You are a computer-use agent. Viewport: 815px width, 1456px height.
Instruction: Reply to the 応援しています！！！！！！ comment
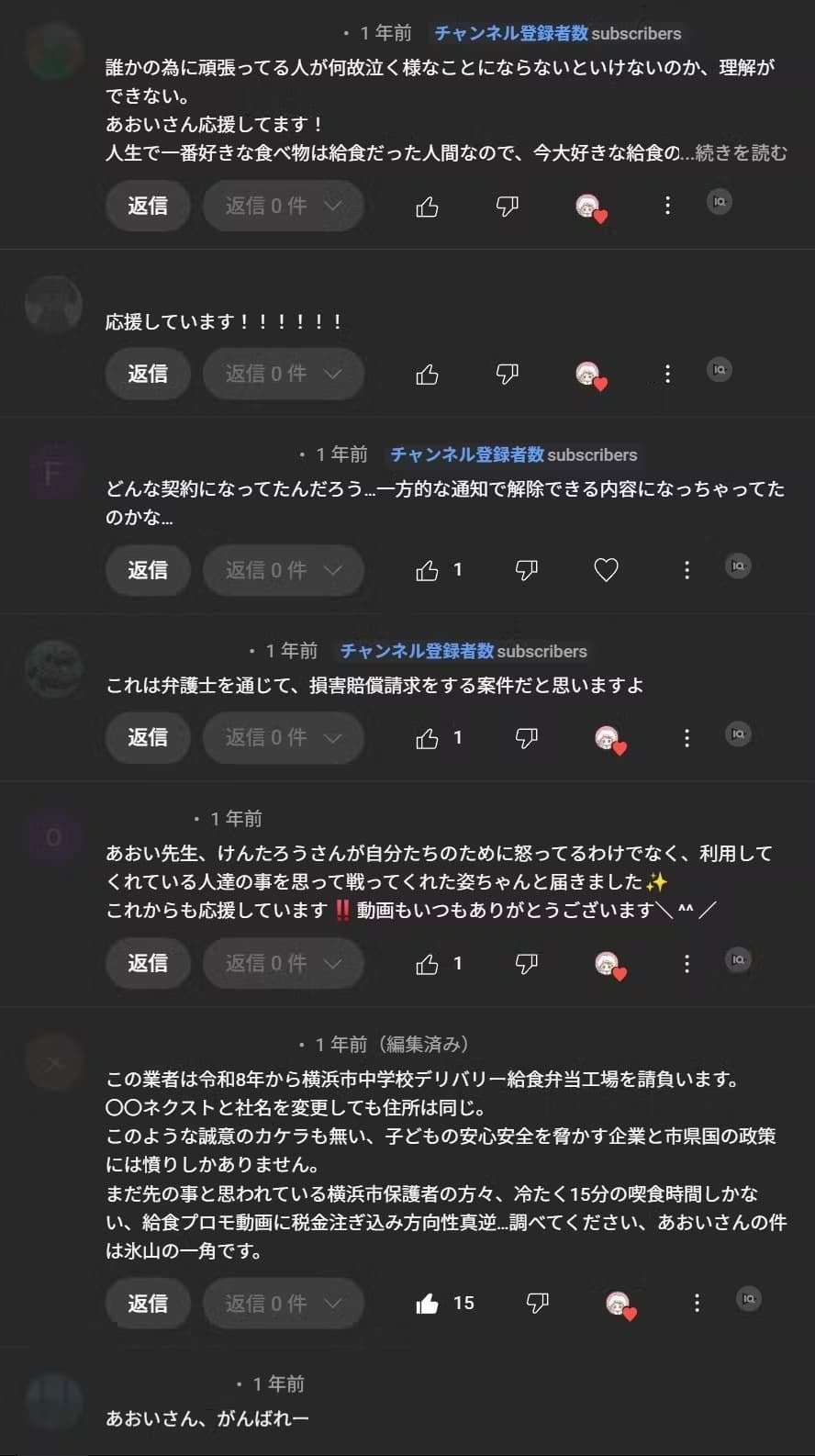tap(148, 374)
